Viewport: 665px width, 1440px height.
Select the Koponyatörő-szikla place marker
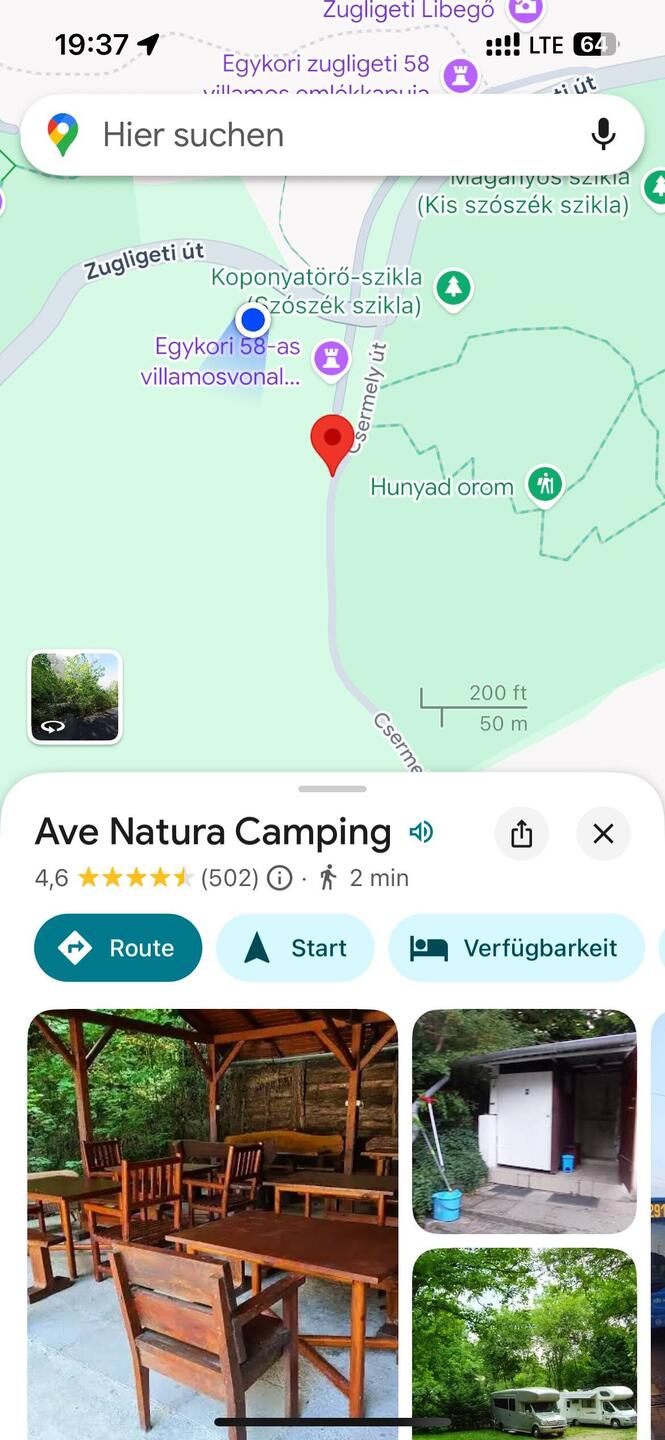(454, 287)
